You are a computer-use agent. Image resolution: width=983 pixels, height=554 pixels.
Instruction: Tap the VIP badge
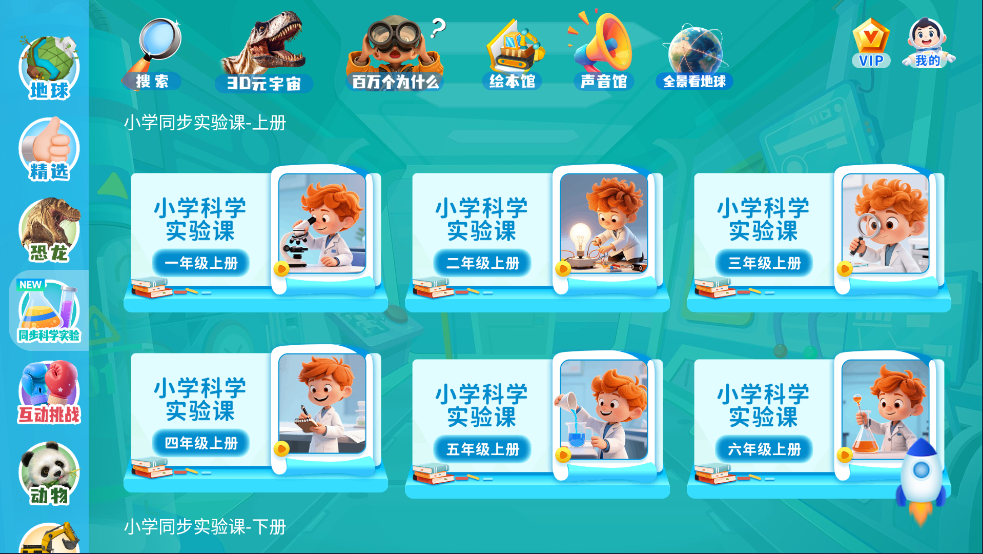pos(871,45)
